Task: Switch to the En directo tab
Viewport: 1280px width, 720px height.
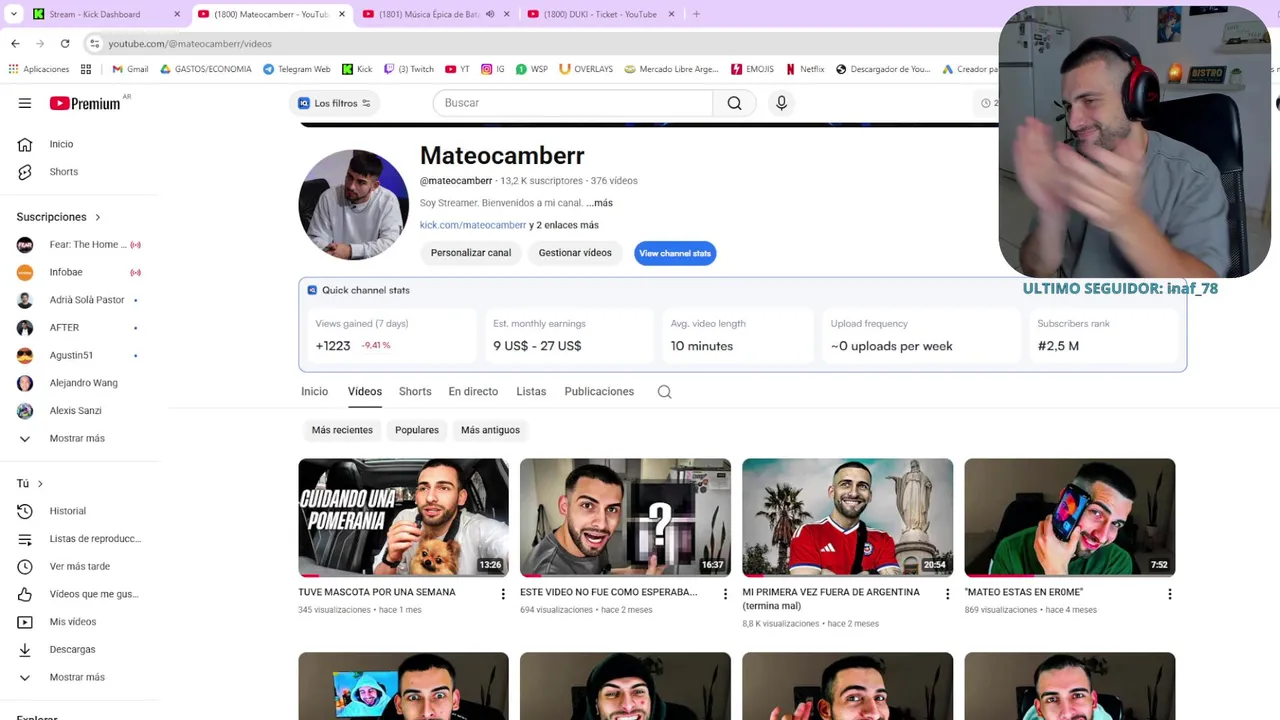Action: [x=473, y=392]
